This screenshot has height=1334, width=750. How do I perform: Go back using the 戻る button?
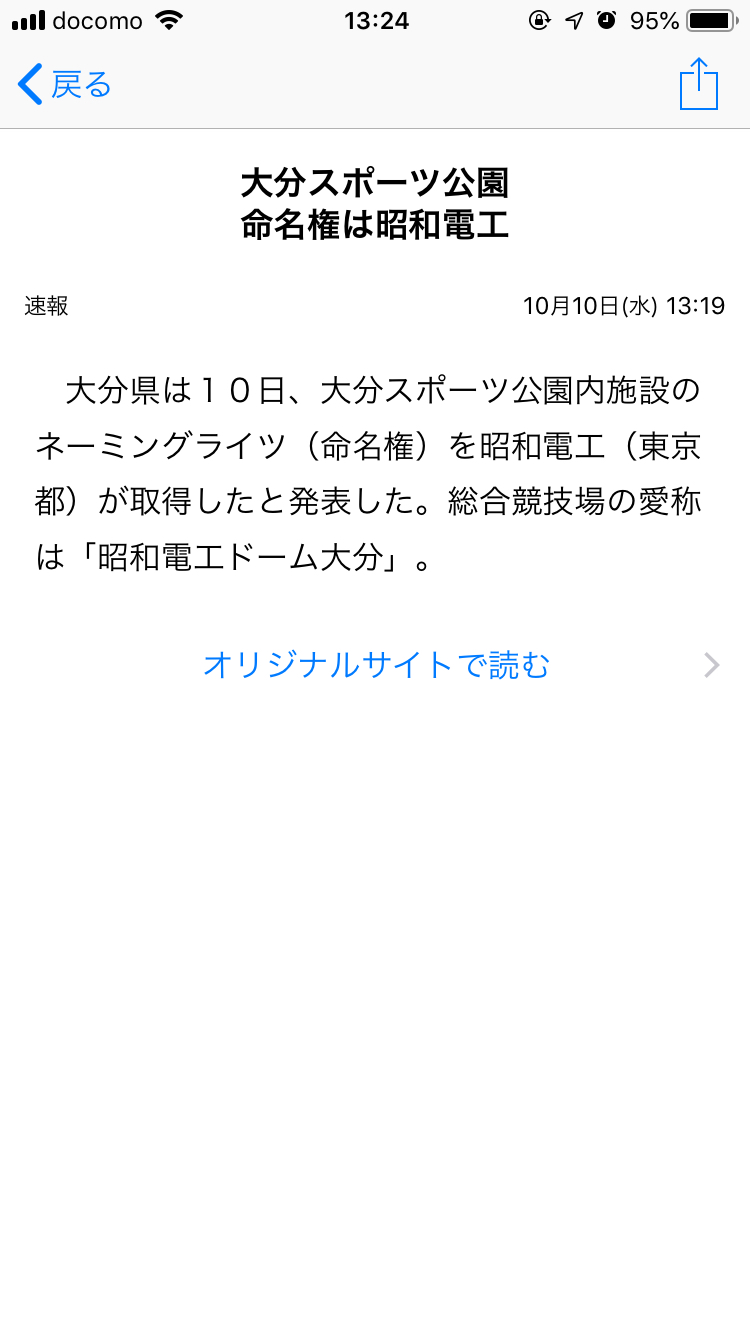[65, 85]
